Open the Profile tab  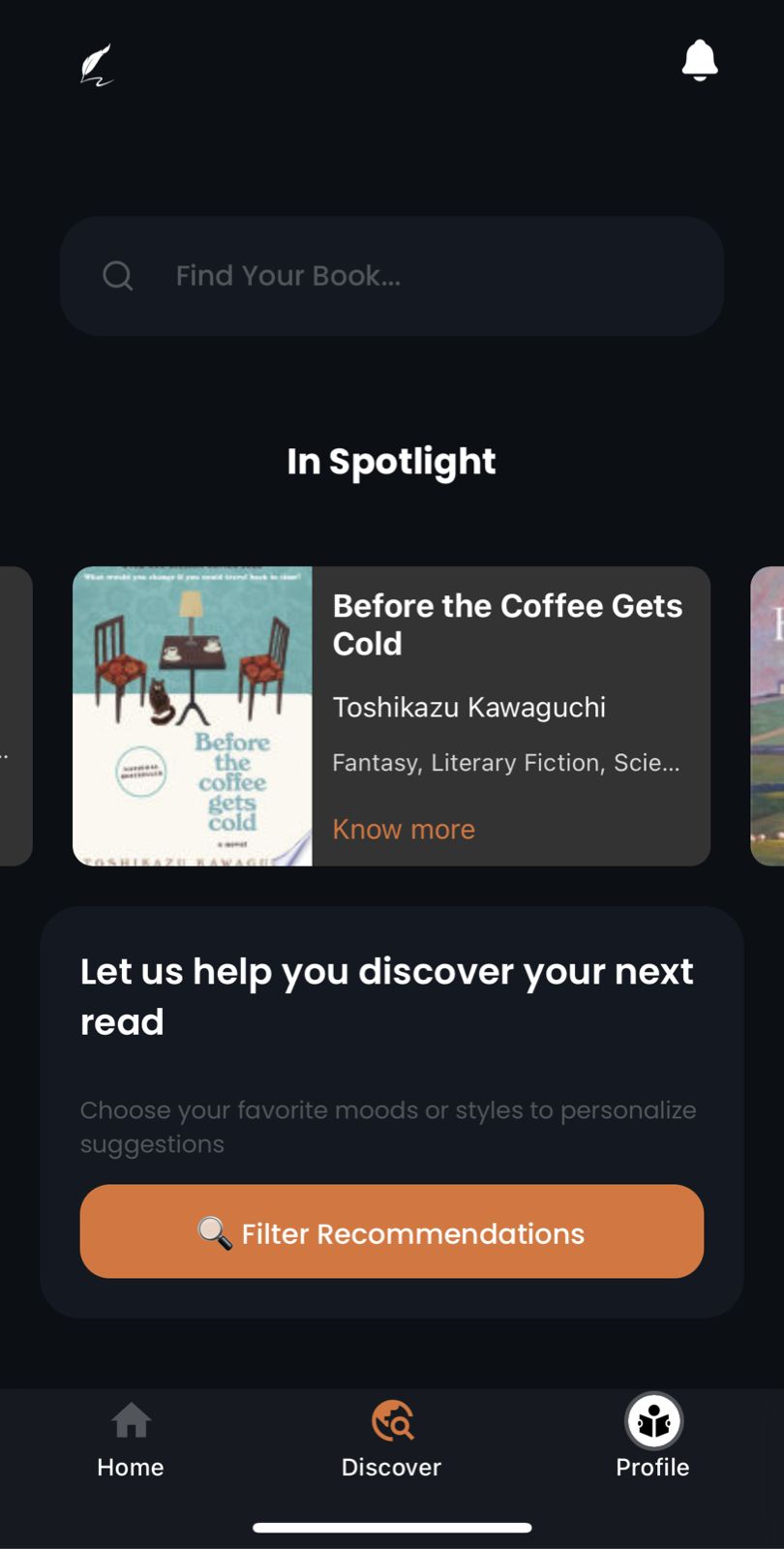click(653, 1440)
